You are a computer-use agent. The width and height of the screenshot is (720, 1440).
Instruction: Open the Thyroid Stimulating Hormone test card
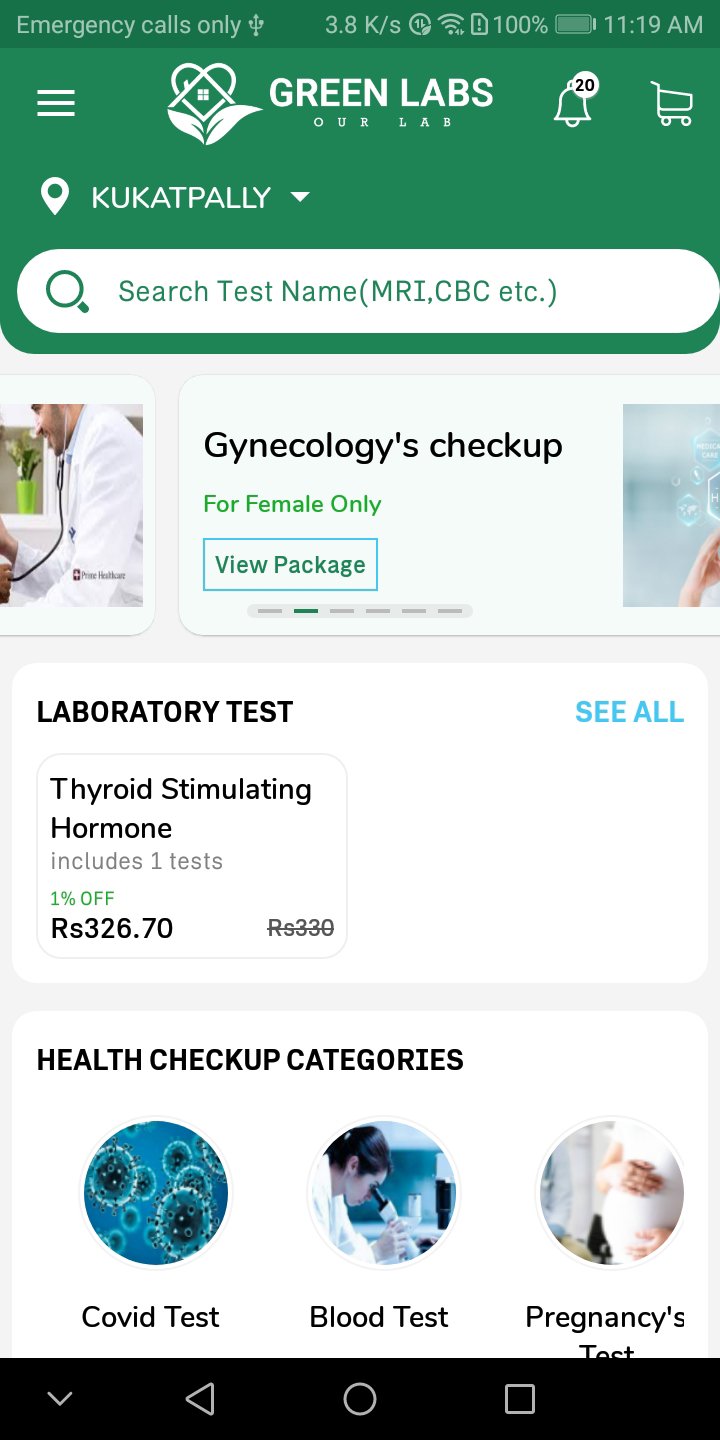[x=191, y=856]
